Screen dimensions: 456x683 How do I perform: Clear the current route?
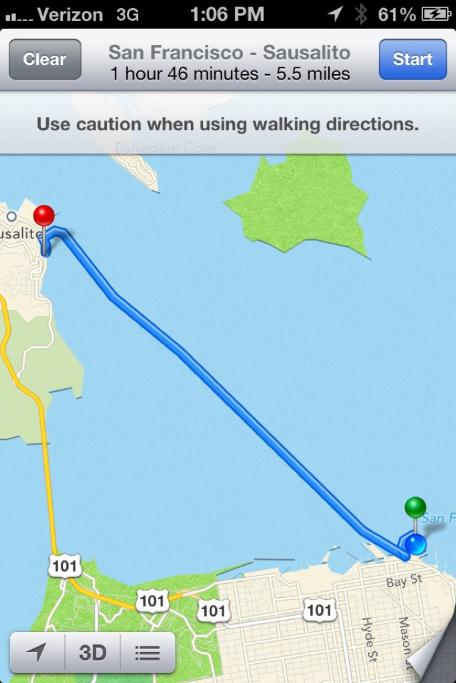point(45,59)
